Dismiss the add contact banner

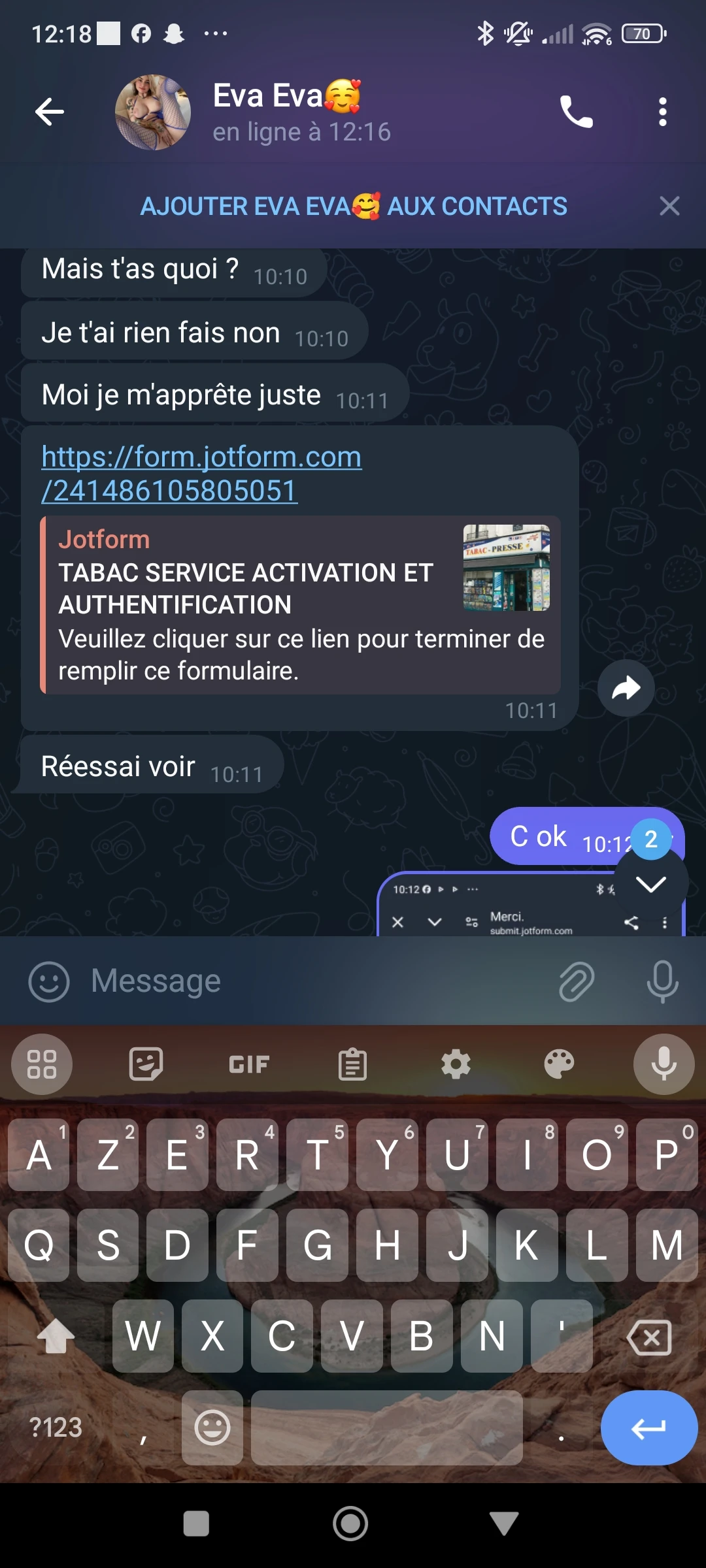pyautogui.click(x=669, y=206)
